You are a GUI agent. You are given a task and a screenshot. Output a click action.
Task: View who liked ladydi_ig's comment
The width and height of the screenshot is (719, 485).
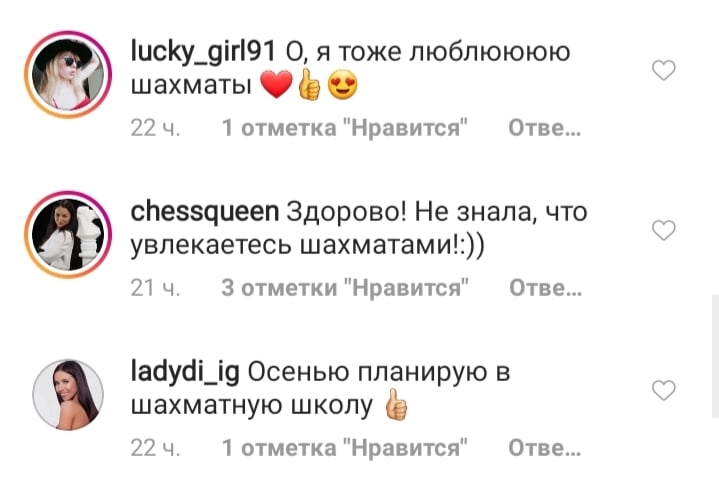click(346, 447)
